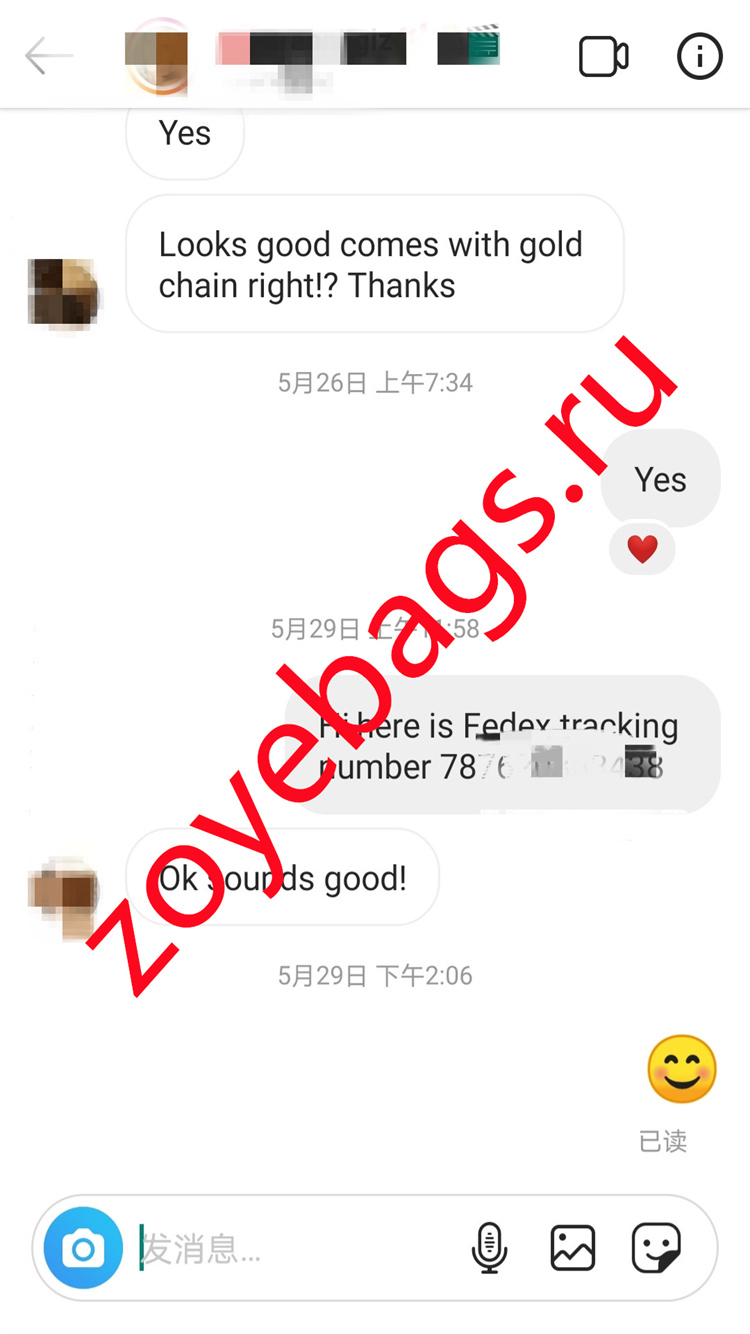
Task: Open the contact's profile from header
Action: (156, 58)
